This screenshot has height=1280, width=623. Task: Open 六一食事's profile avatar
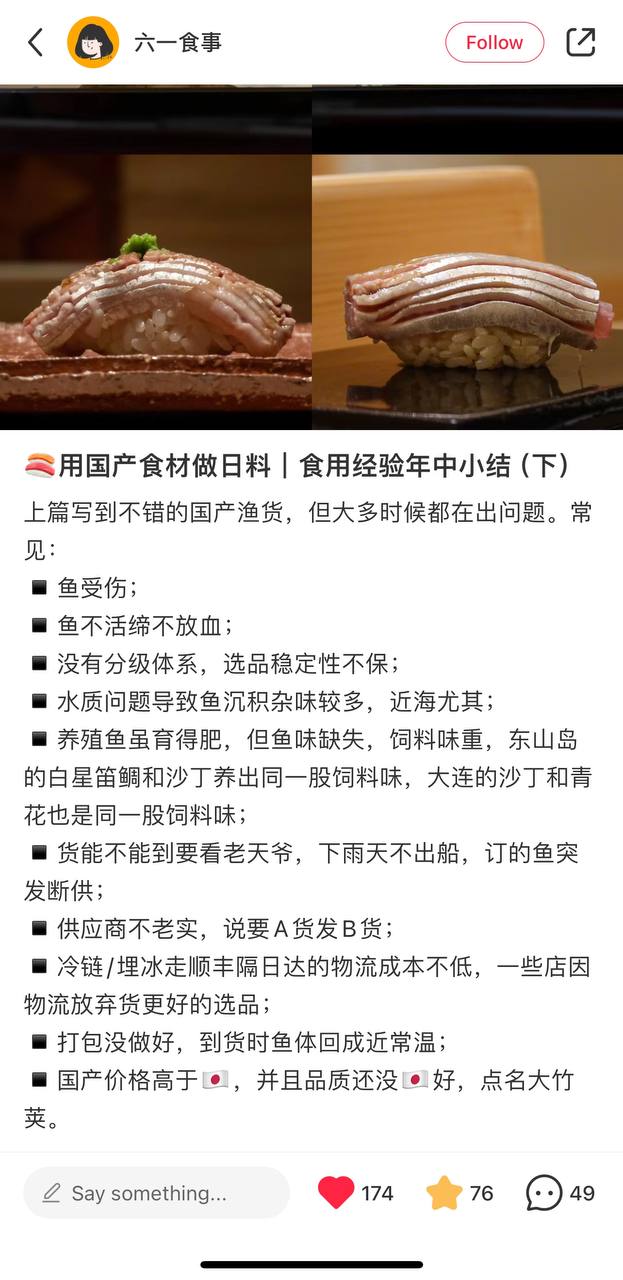[x=93, y=42]
